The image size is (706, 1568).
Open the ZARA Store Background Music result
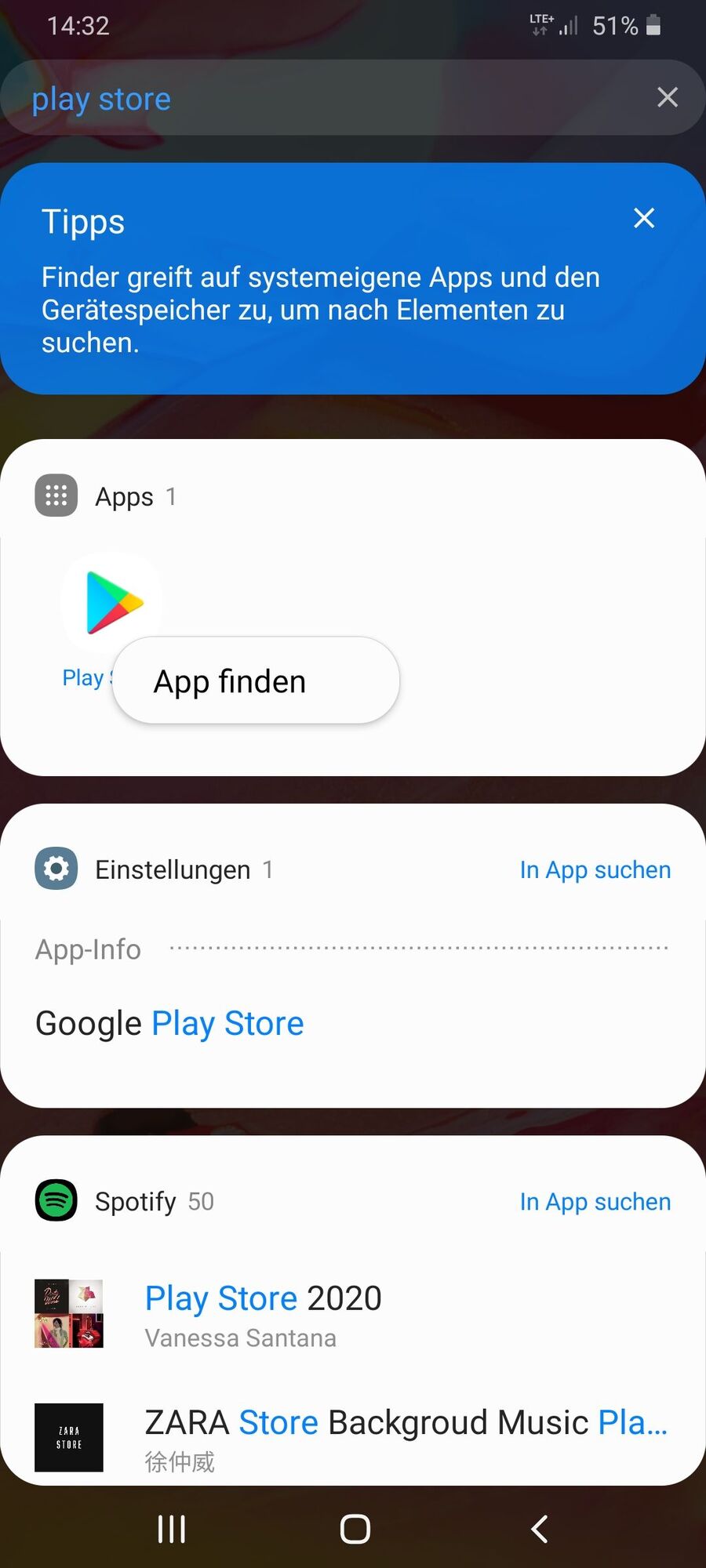coord(405,1436)
